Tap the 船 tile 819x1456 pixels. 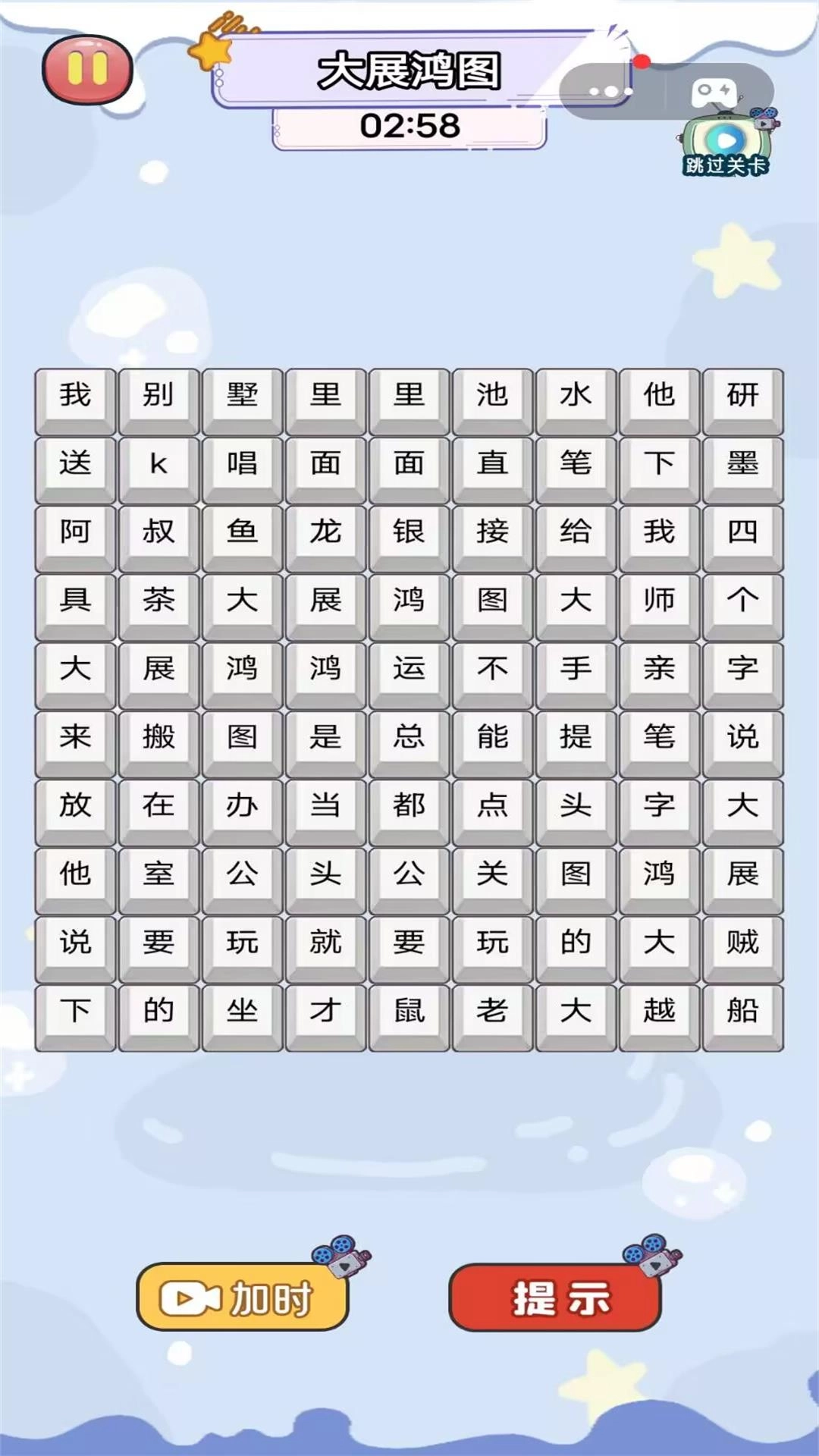(x=742, y=1011)
